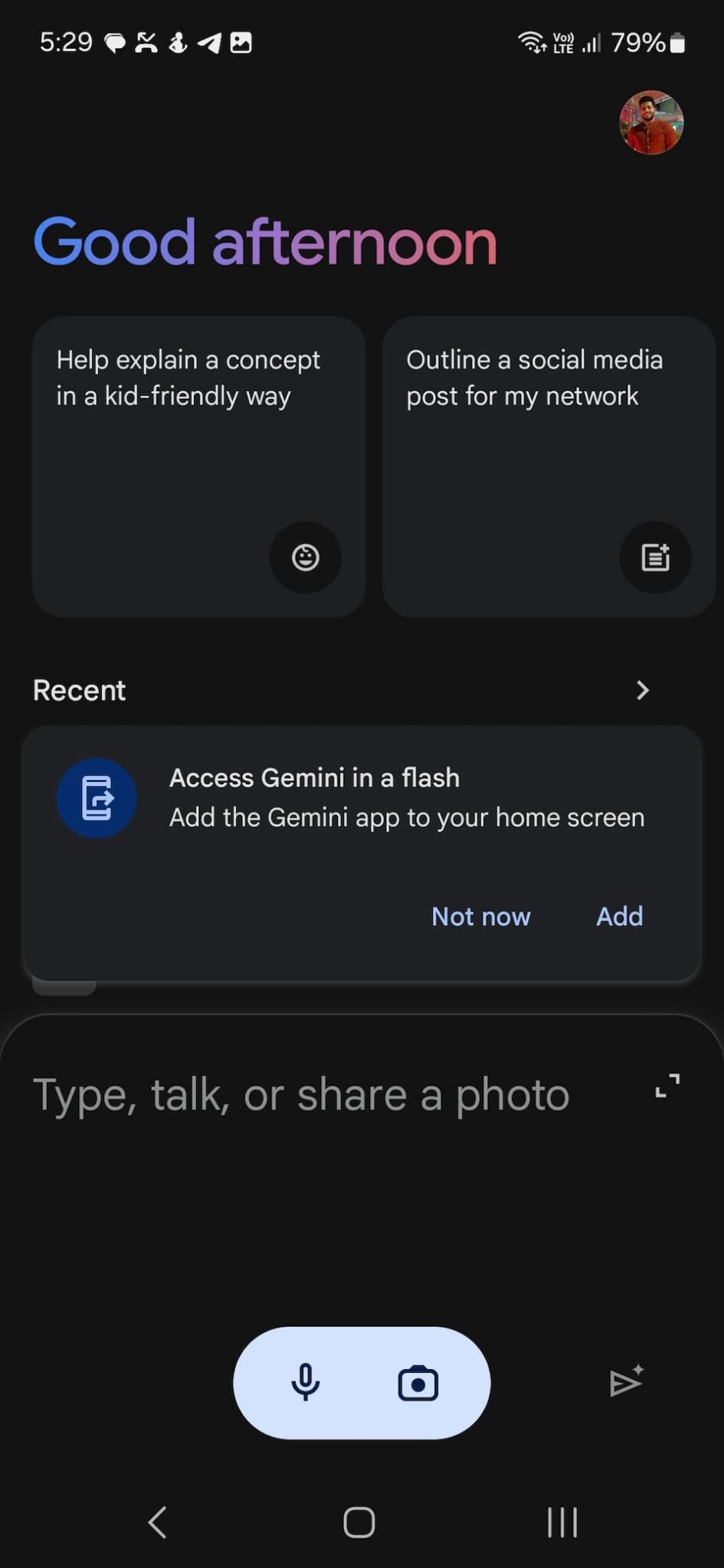Open the Recent section header

[79, 690]
